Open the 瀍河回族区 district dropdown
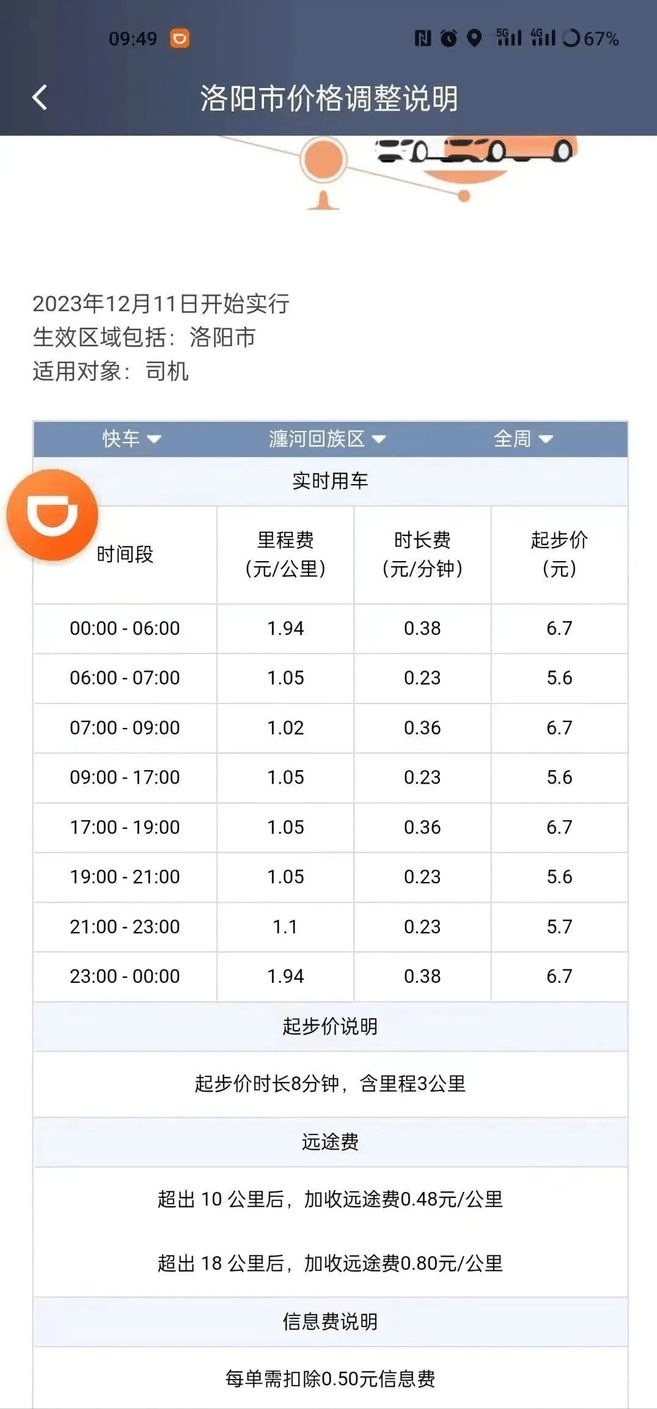The height and width of the screenshot is (1409, 657). pos(327,439)
